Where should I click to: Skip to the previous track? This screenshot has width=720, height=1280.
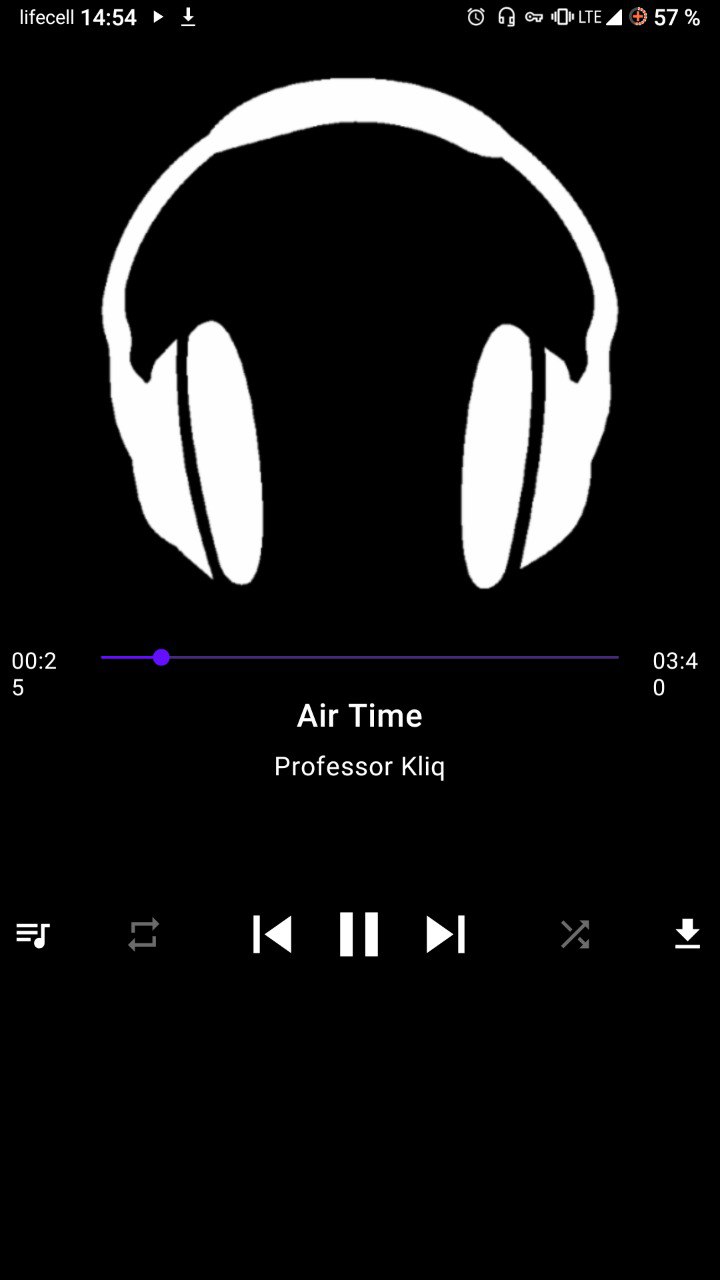[272, 935]
